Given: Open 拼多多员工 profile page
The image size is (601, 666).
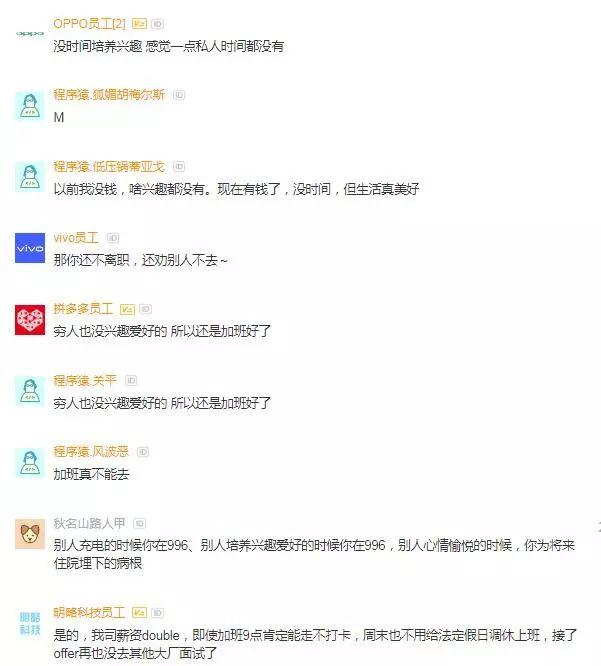Looking at the screenshot, I should pos(83,309).
